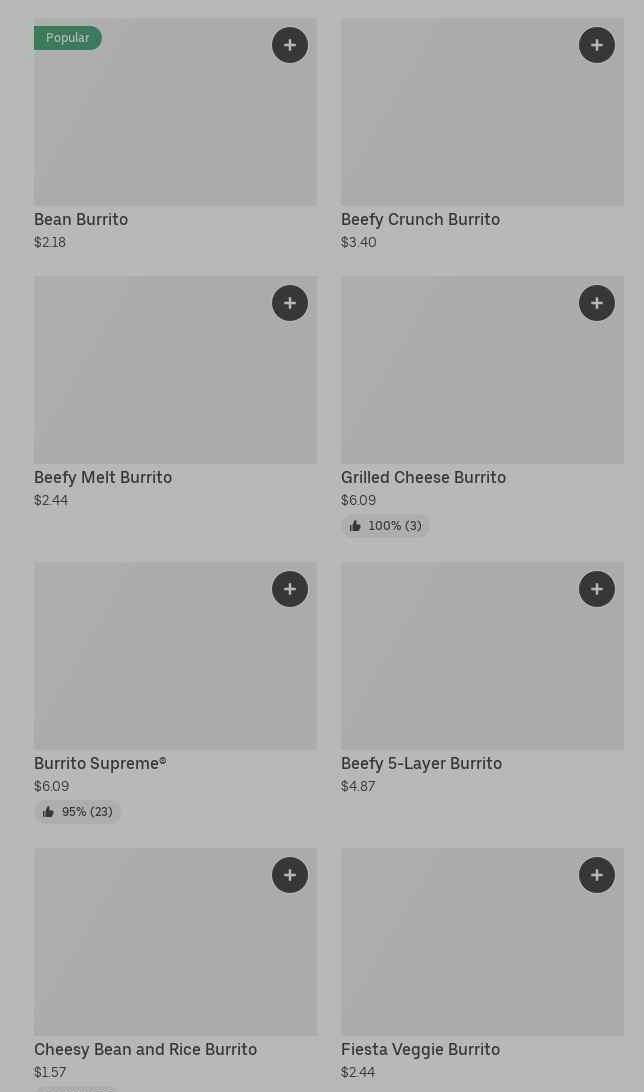Add Burrito Supreme to cart
The width and height of the screenshot is (644, 1092).
tap(290, 589)
